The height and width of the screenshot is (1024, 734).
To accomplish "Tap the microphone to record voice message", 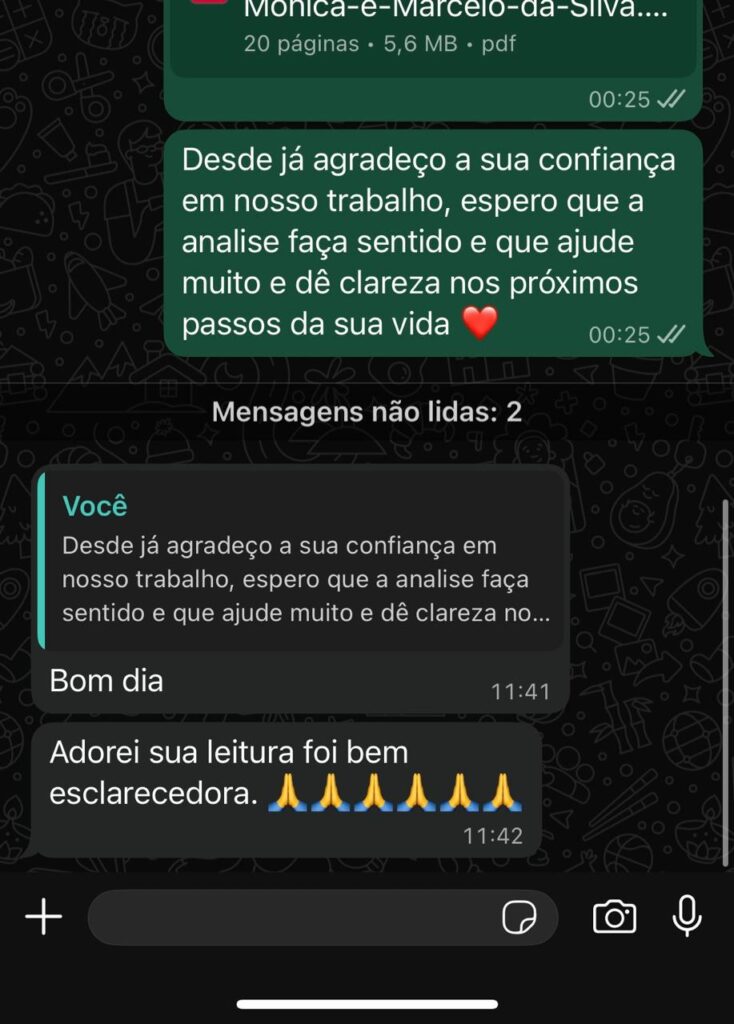I will click(687, 917).
